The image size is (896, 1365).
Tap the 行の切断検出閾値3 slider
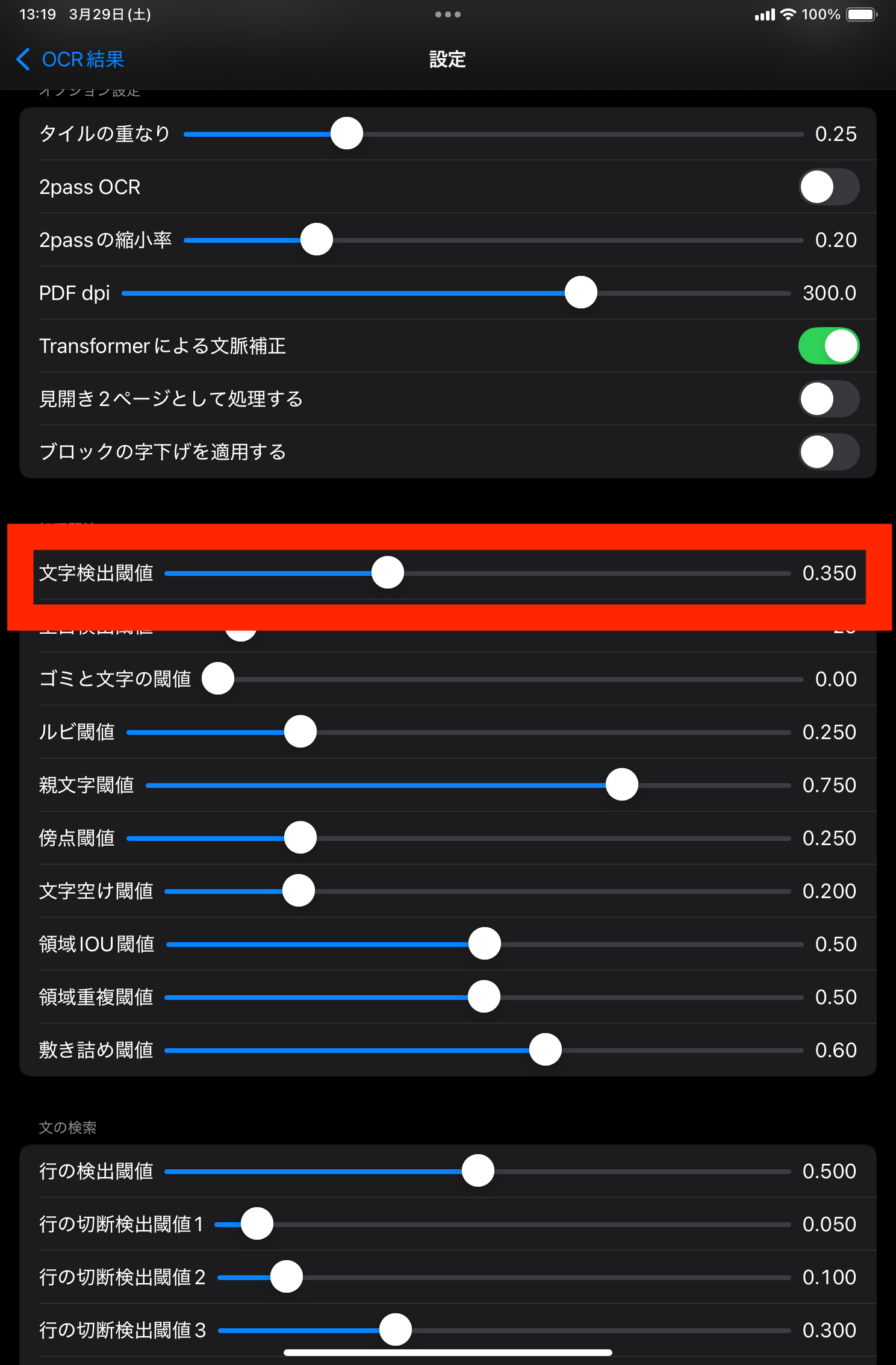click(x=396, y=1330)
